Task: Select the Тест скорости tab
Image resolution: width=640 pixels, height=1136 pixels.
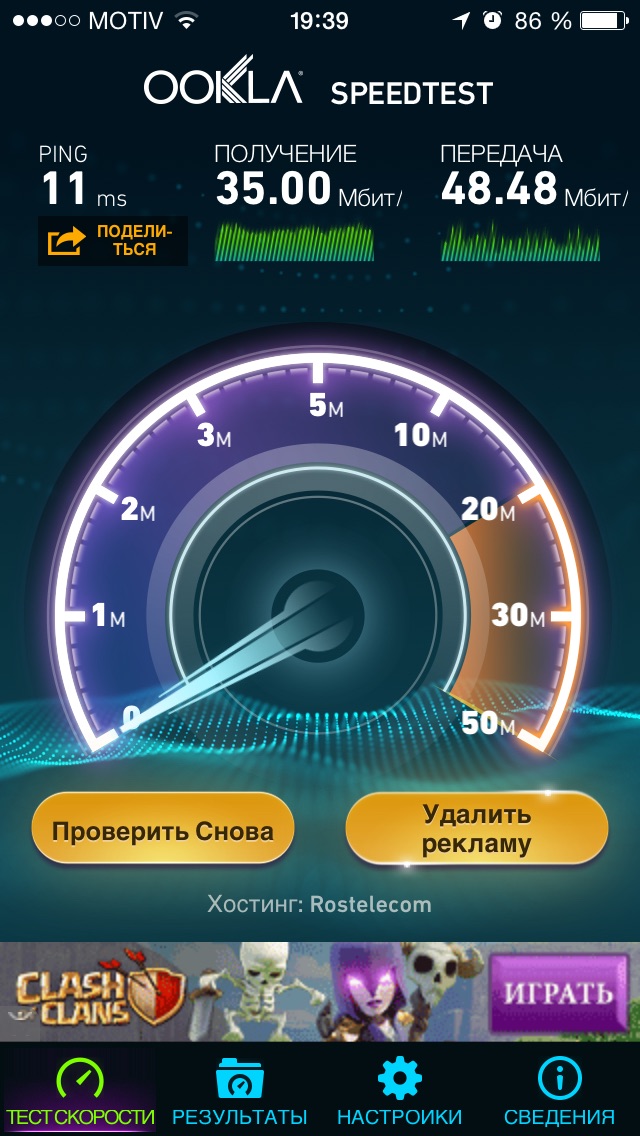Action: pos(80,1092)
